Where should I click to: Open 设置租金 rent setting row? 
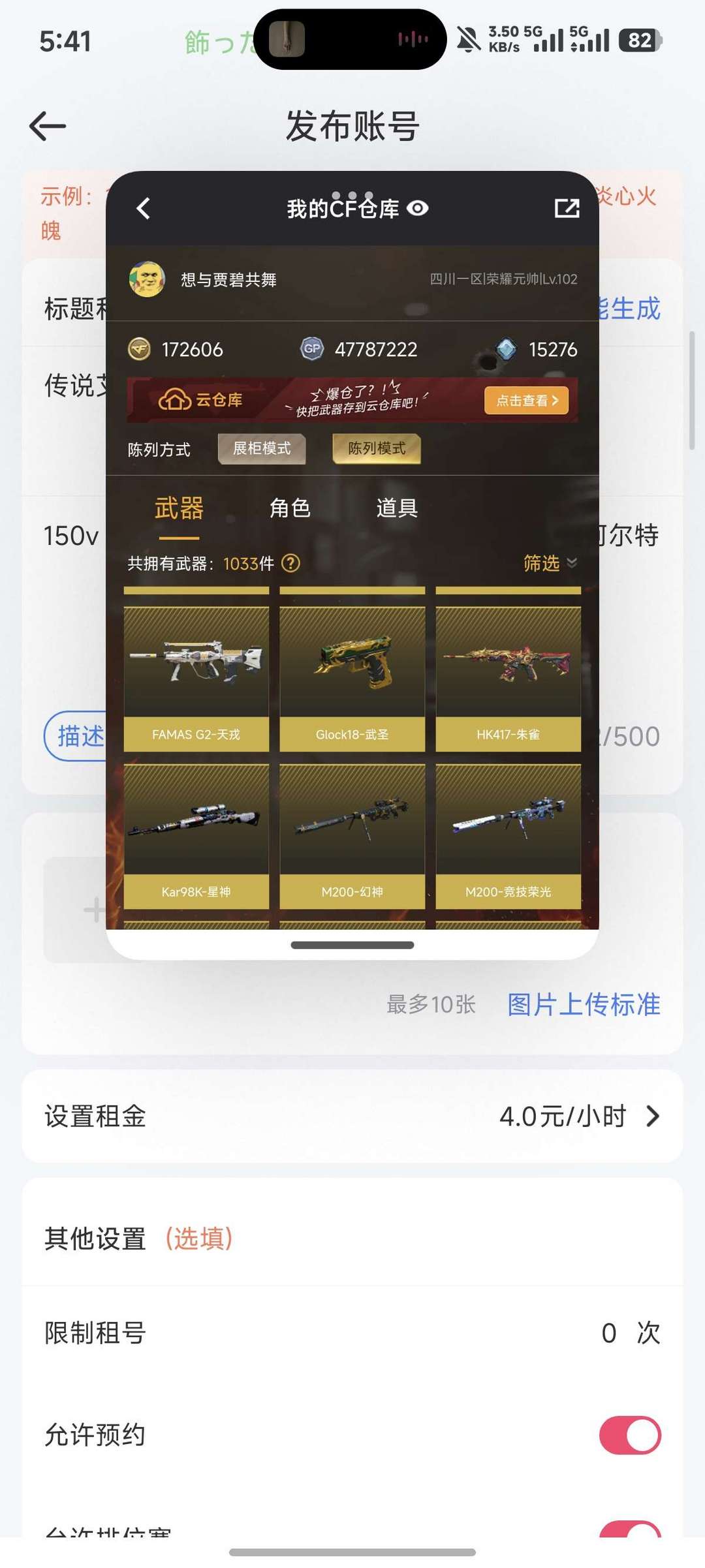click(x=352, y=1116)
